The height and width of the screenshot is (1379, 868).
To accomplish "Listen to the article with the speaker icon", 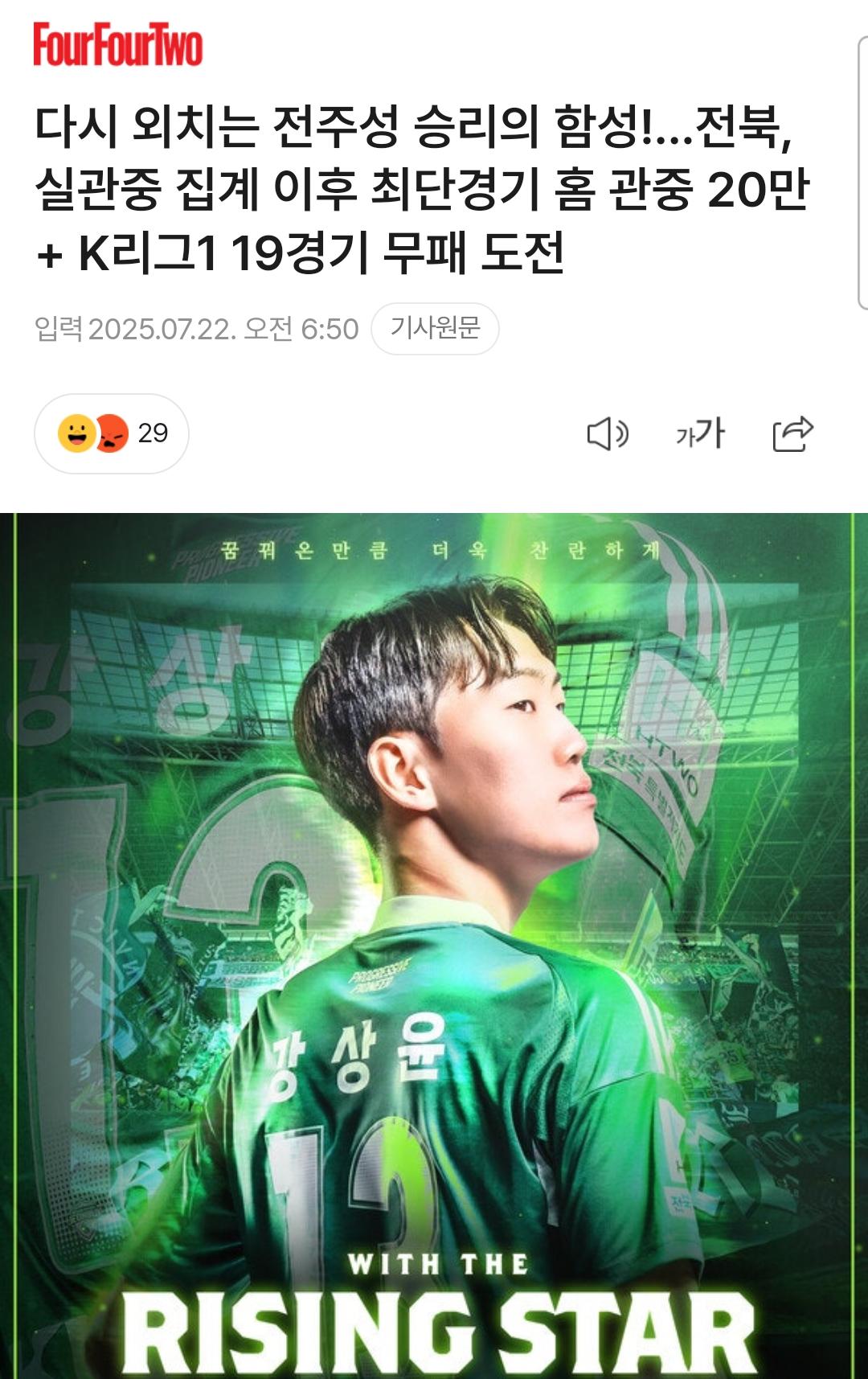I will tap(607, 434).
